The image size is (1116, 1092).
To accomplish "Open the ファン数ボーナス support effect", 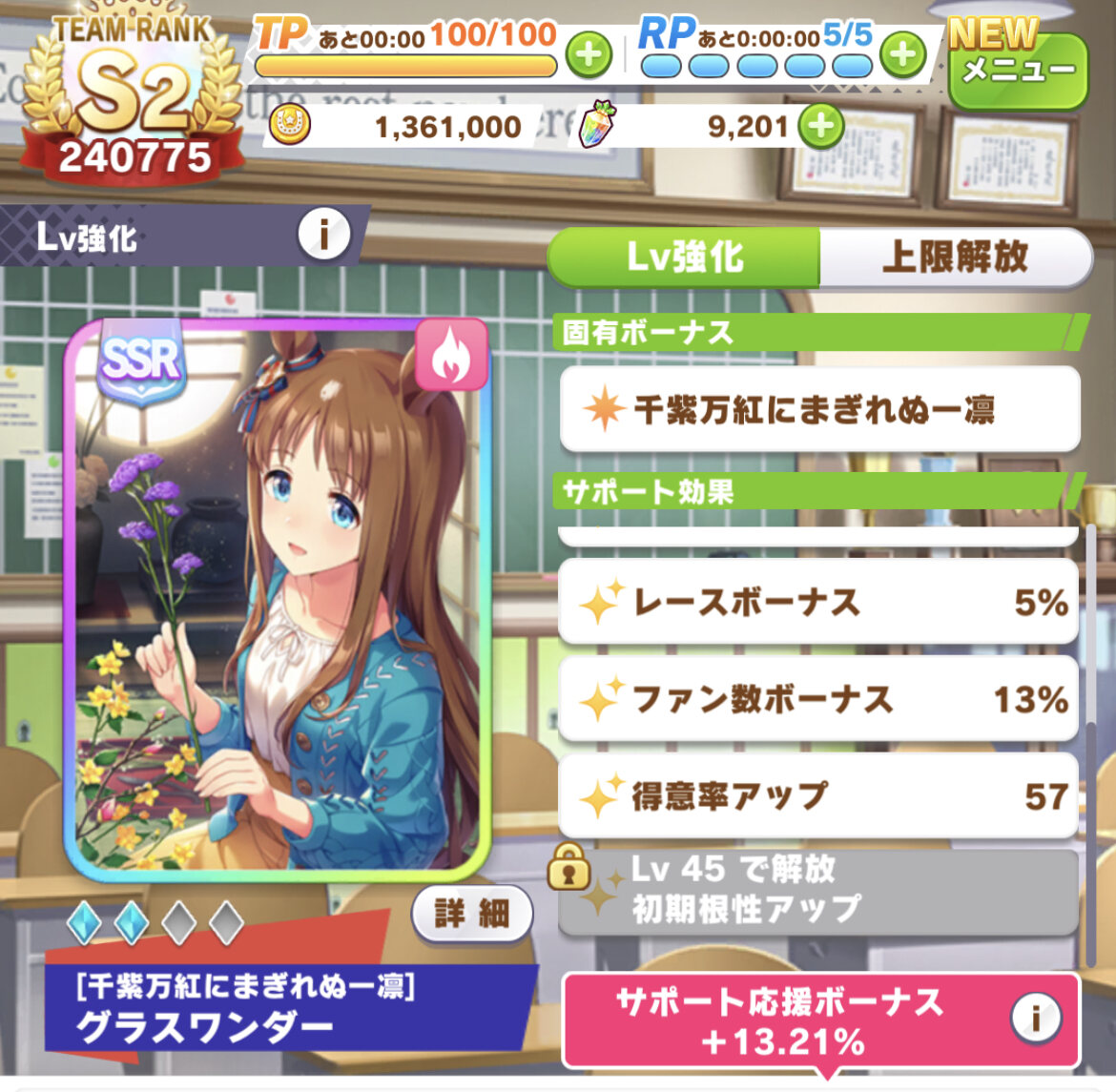I will pos(818,700).
